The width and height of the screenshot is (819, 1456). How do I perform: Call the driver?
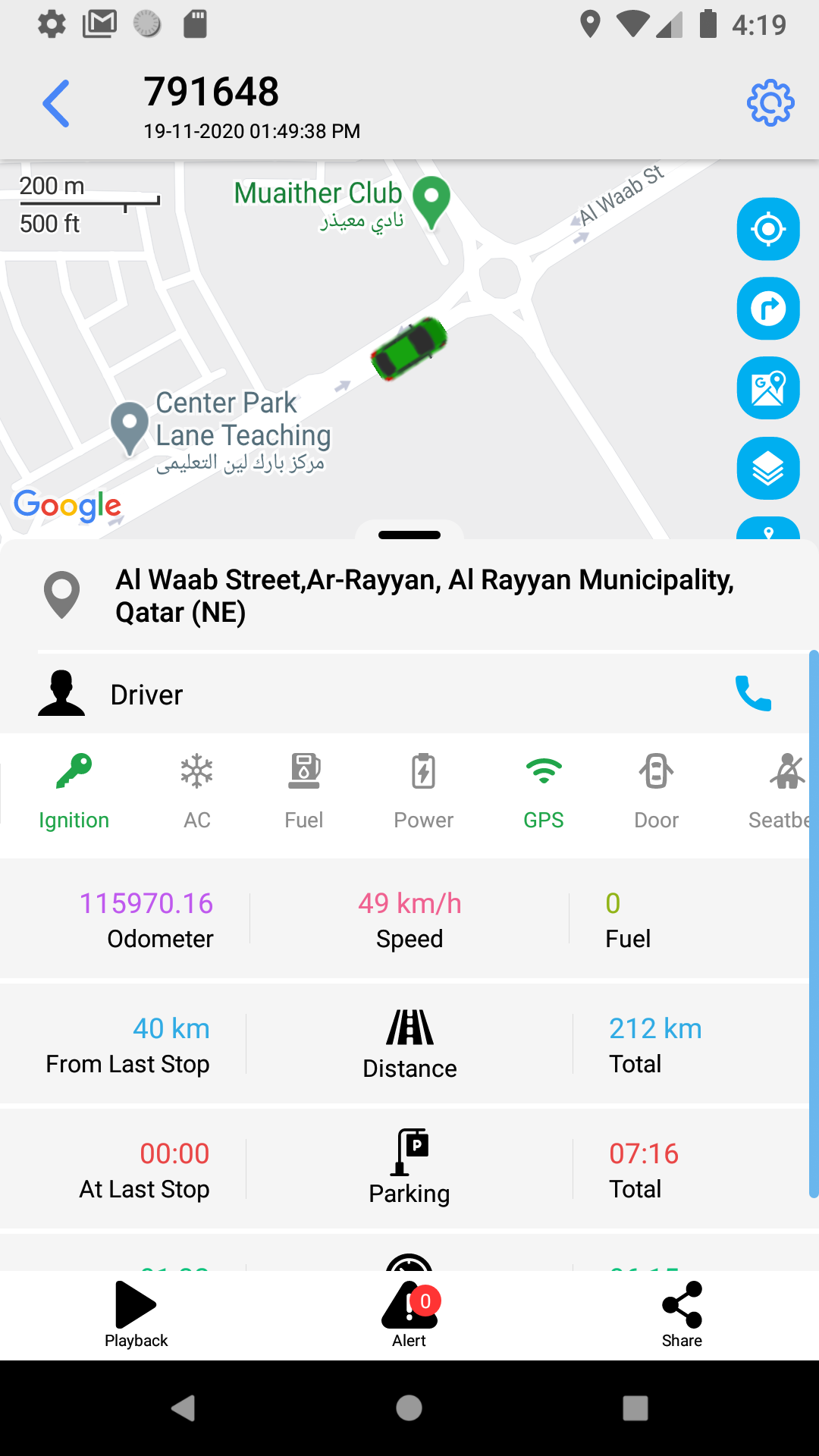pos(753,693)
